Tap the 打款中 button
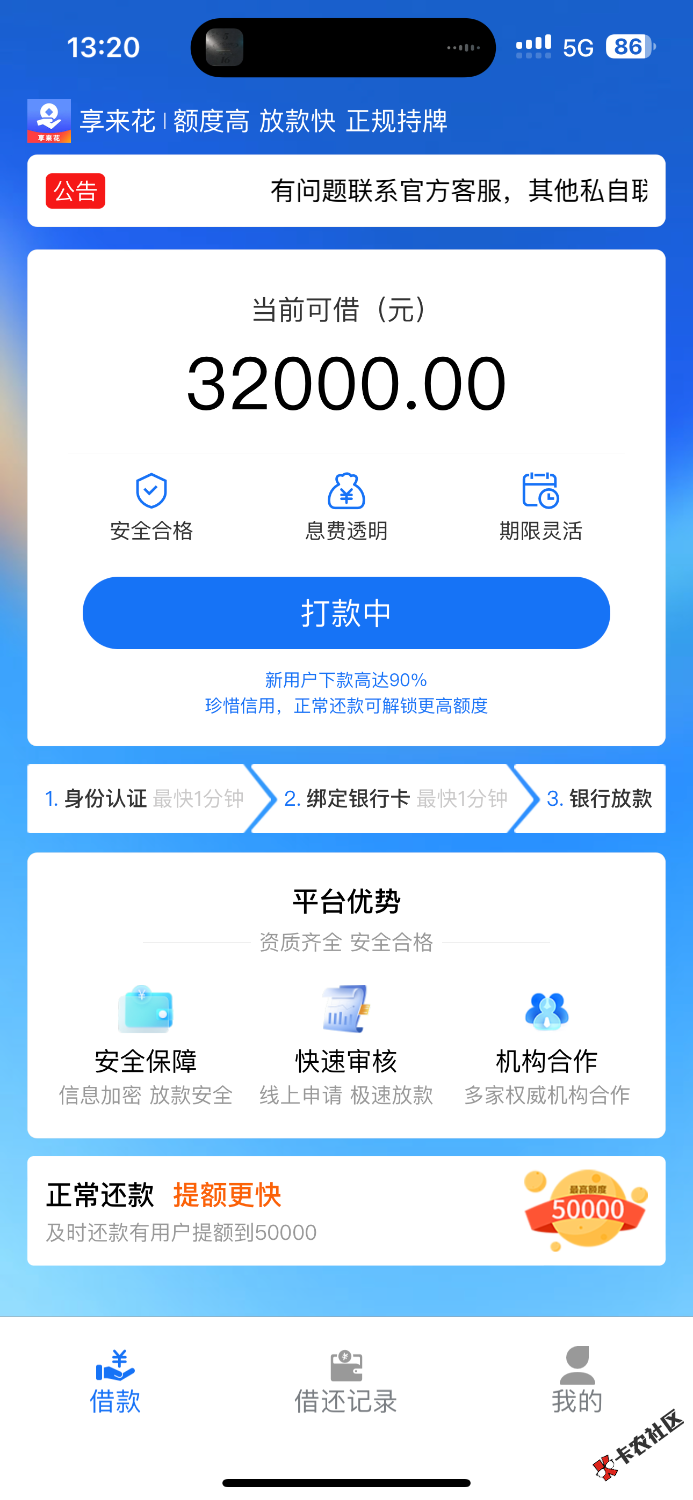Screen dimensions: 693x1500 pos(346,613)
